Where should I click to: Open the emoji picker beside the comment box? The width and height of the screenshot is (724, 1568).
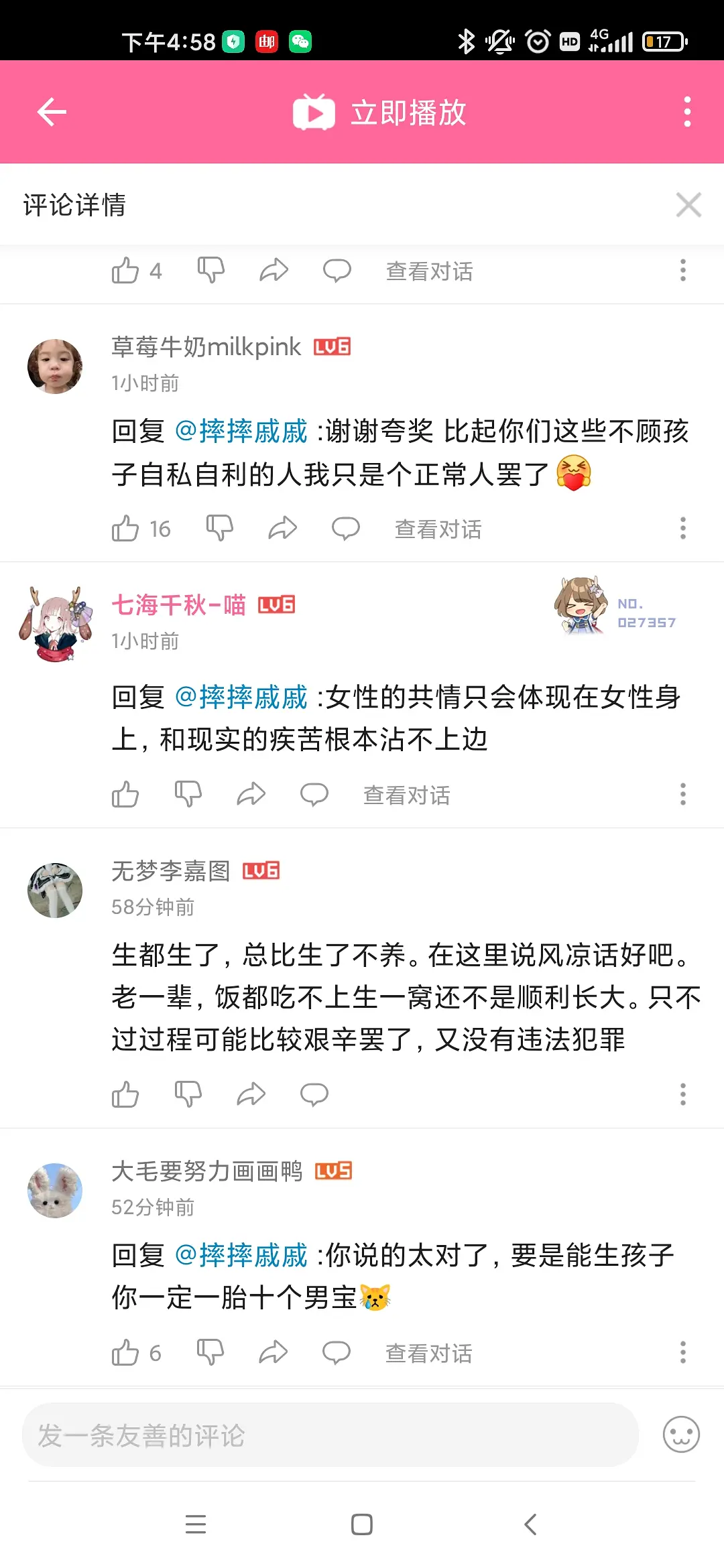pos(681,1435)
